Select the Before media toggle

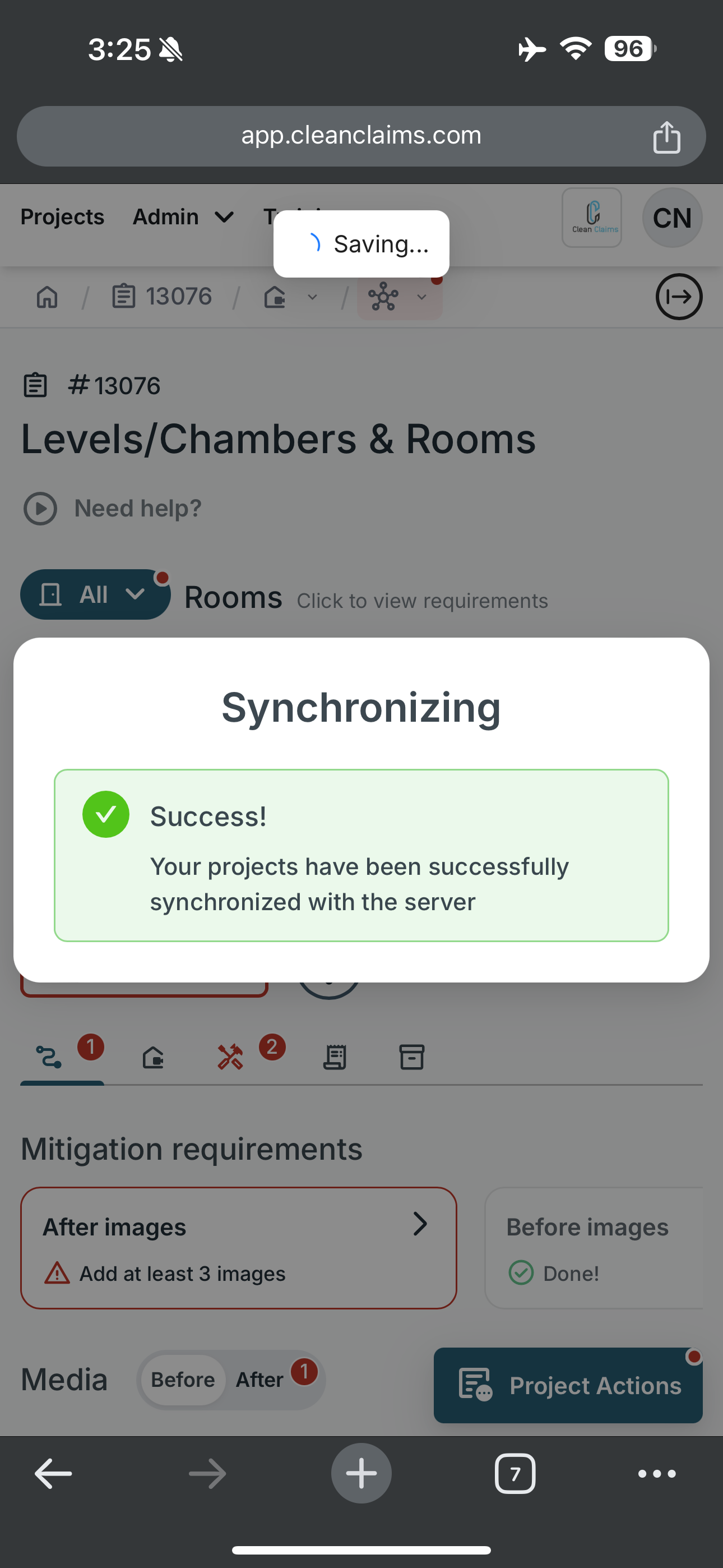point(183,1380)
